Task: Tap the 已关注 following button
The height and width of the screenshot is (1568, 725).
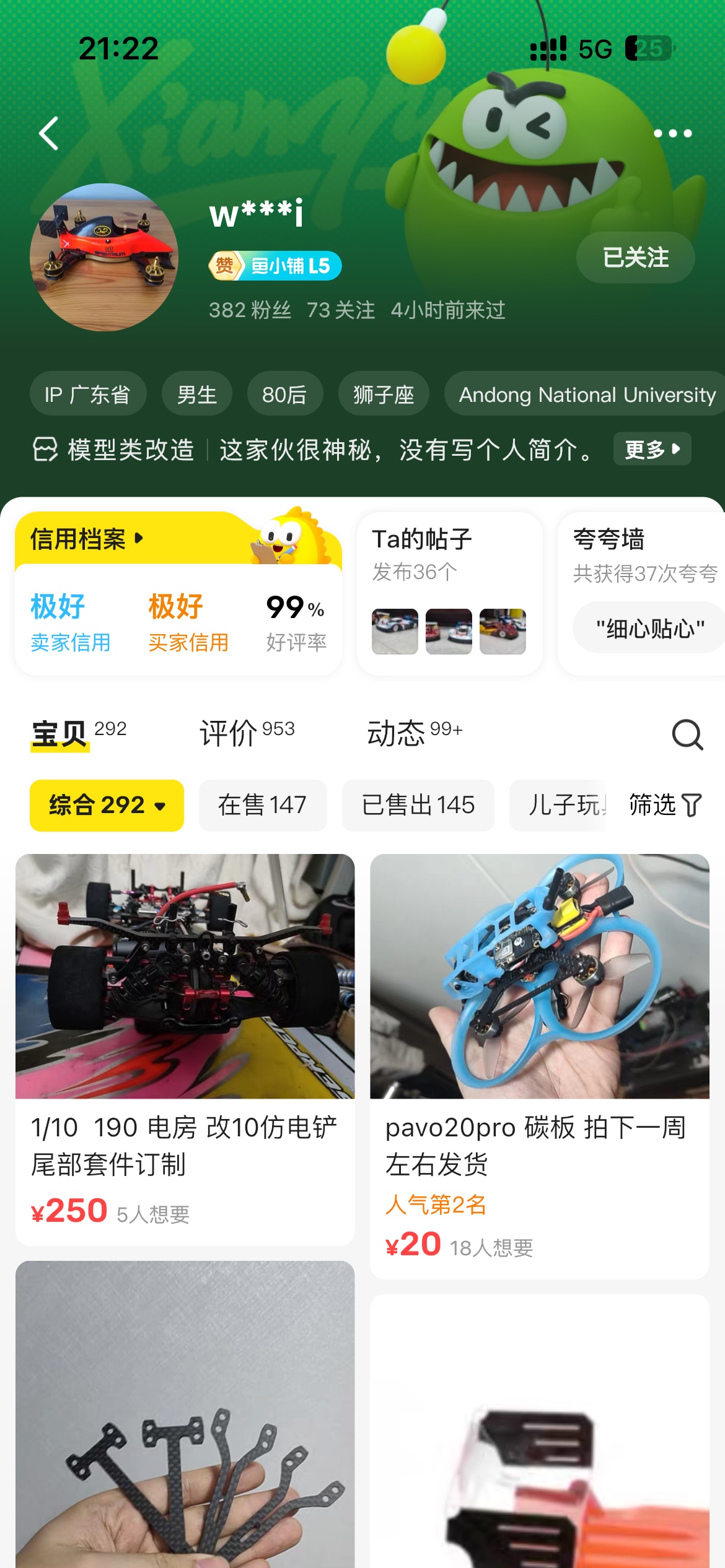Action: pyautogui.click(x=635, y=258)
